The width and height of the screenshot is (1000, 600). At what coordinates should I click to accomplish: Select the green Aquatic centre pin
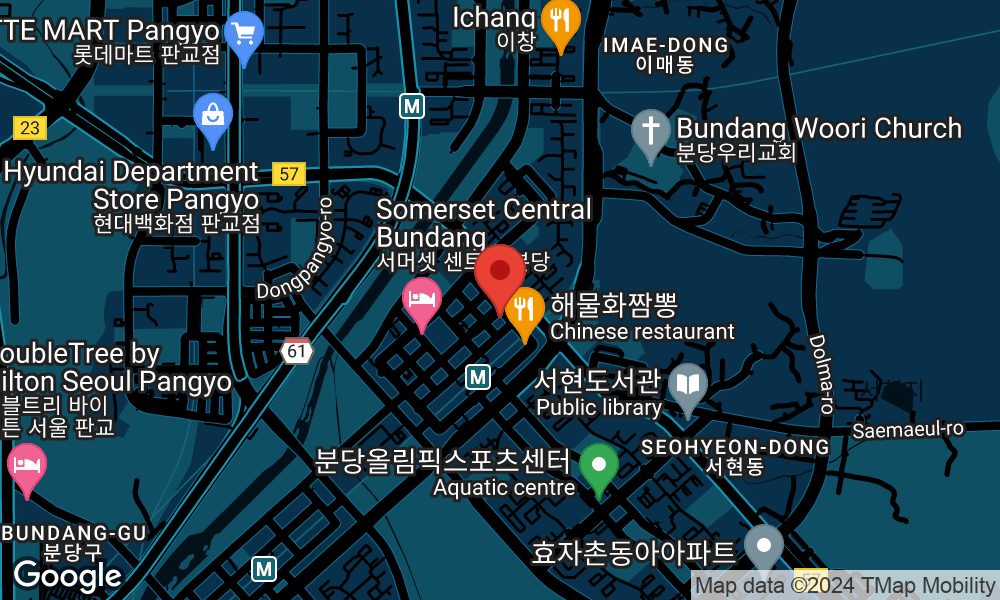[x=599, y=466]
